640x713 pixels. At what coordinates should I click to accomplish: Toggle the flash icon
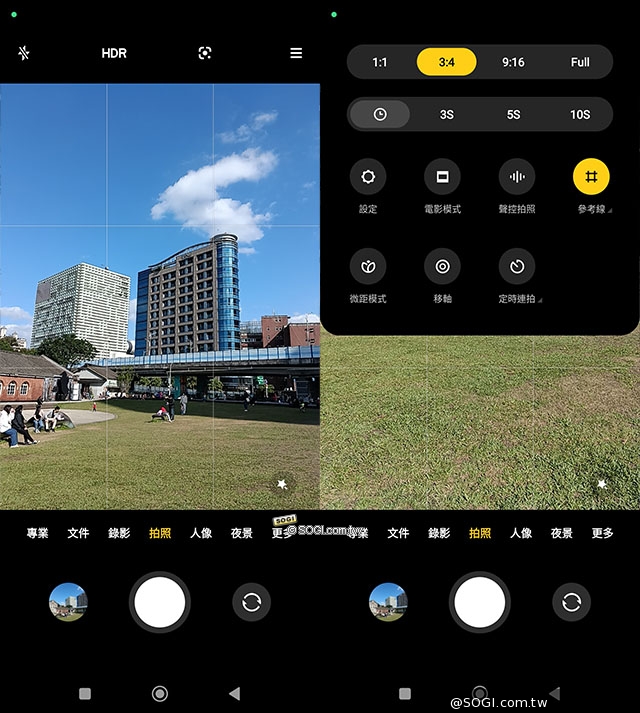(x=24, y=53)
